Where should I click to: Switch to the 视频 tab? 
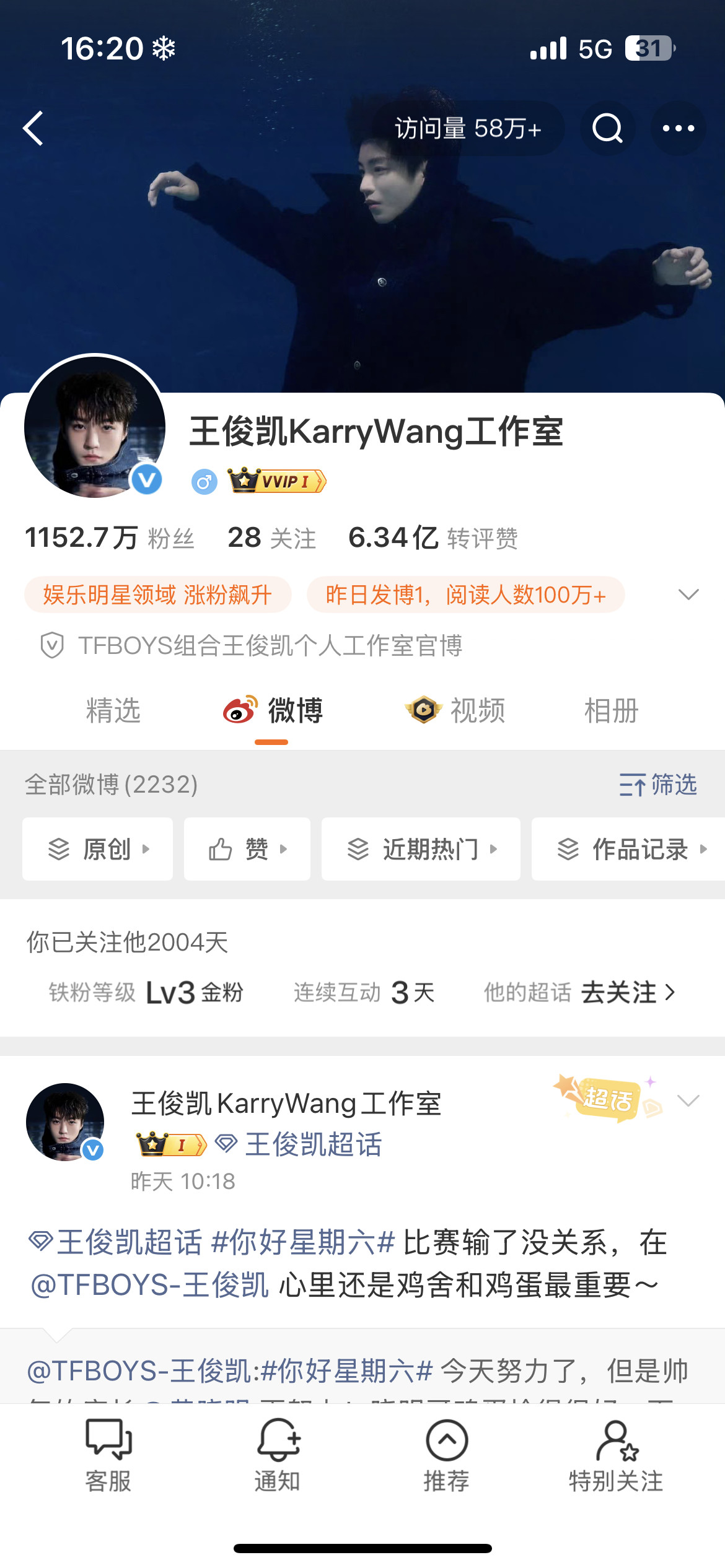tap(455, 710)
